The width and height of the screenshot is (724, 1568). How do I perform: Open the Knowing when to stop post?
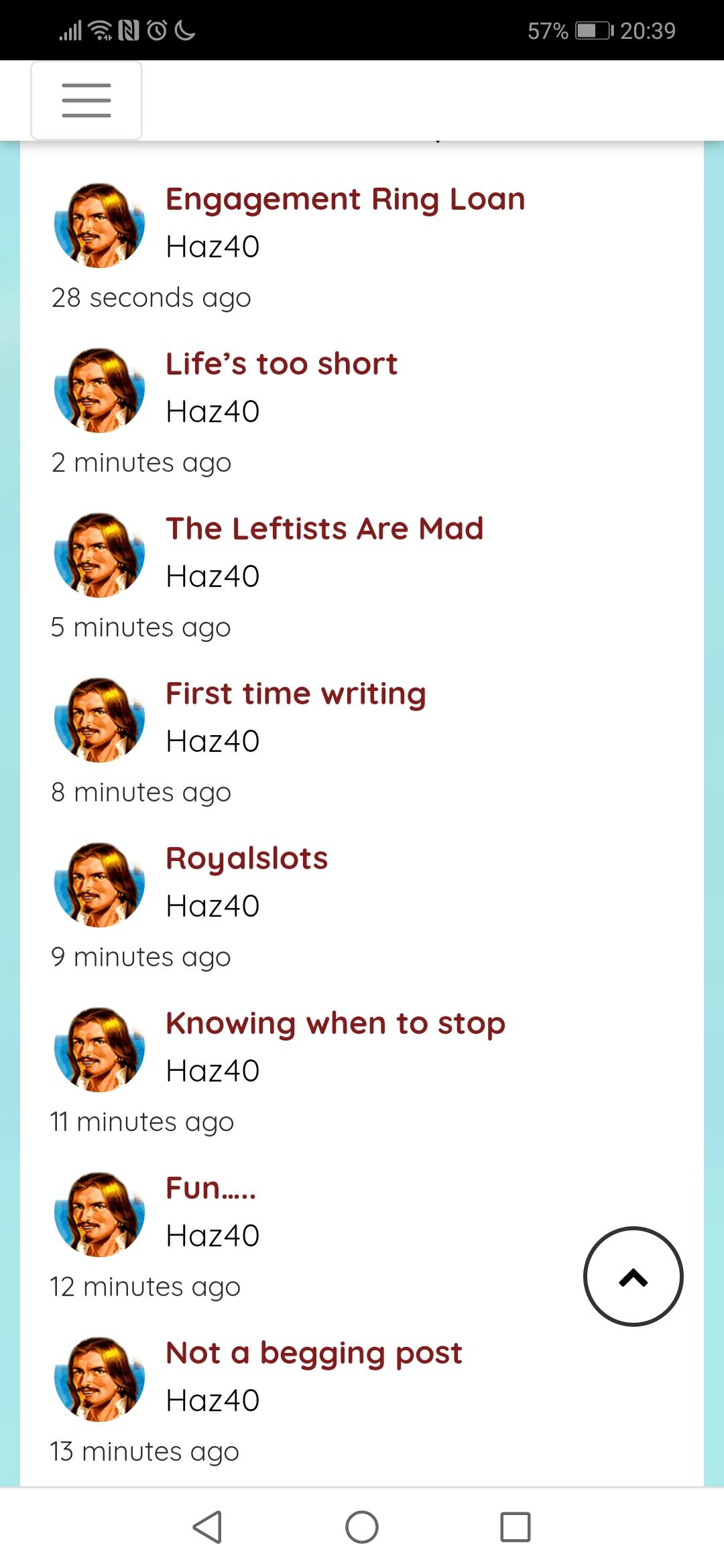[335, 1024]
